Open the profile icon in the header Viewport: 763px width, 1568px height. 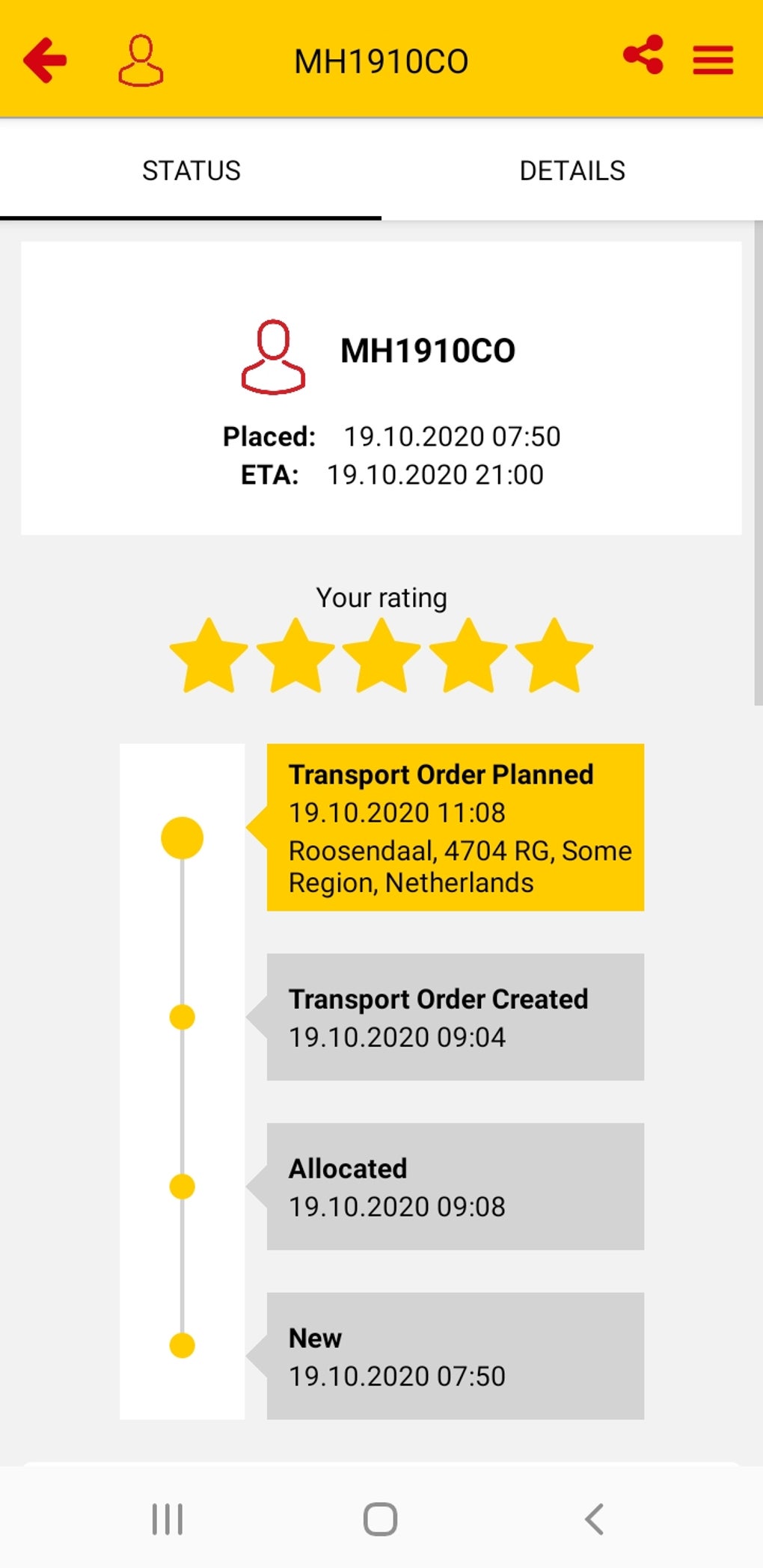(142, 60)
